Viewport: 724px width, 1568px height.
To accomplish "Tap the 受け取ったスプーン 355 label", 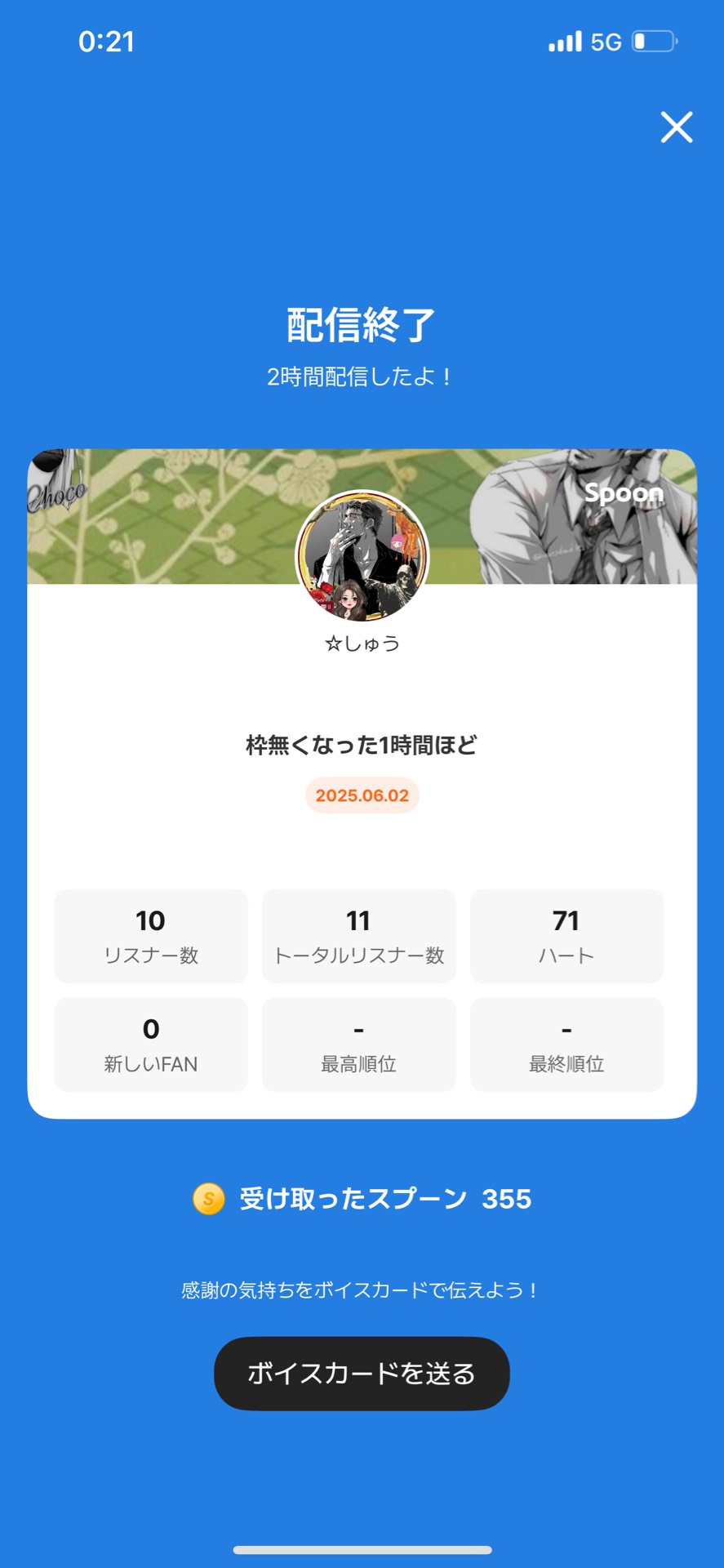I will point(384,1200).
